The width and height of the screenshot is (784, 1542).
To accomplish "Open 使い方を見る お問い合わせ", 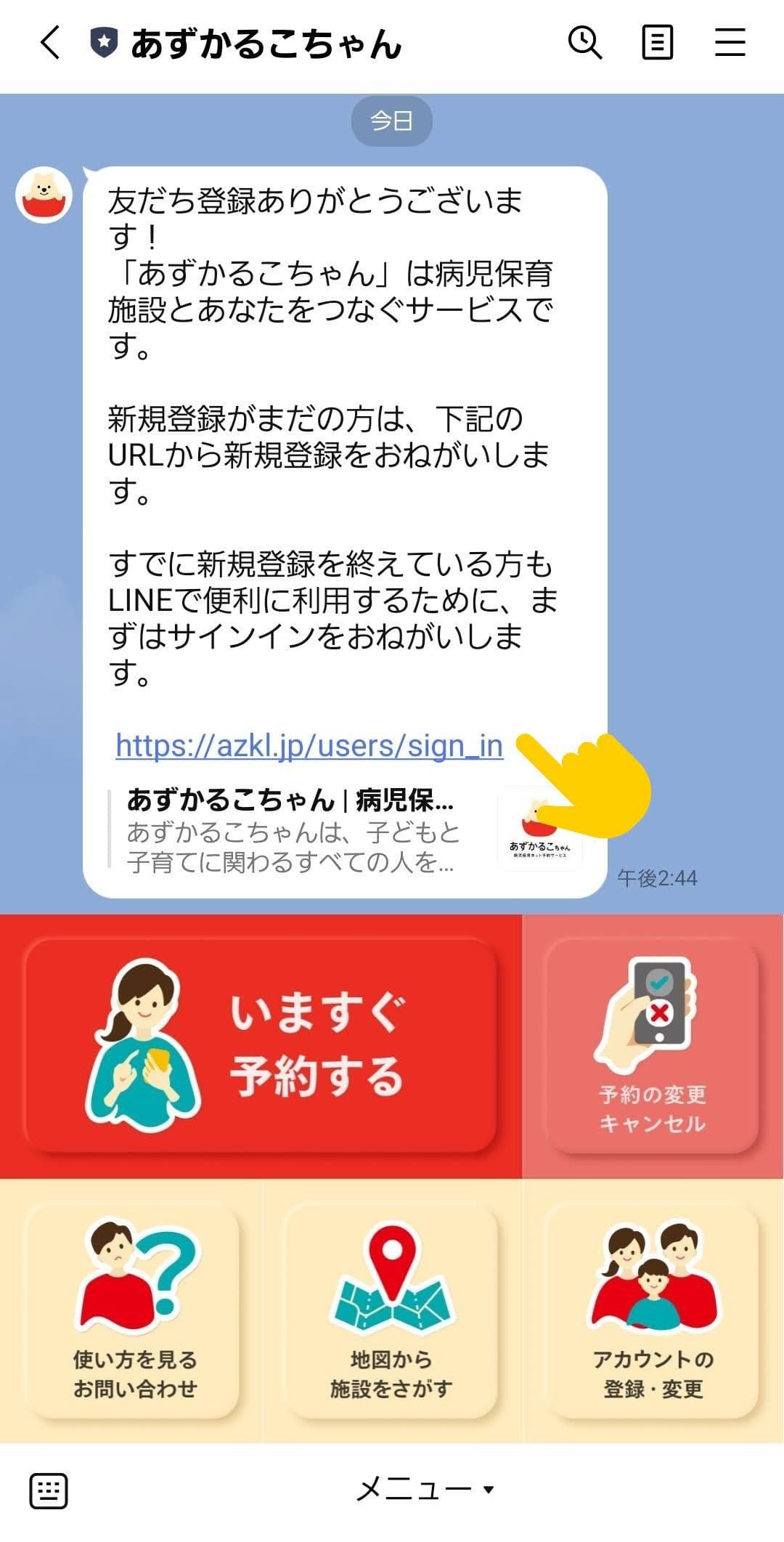I will 134,1312.
